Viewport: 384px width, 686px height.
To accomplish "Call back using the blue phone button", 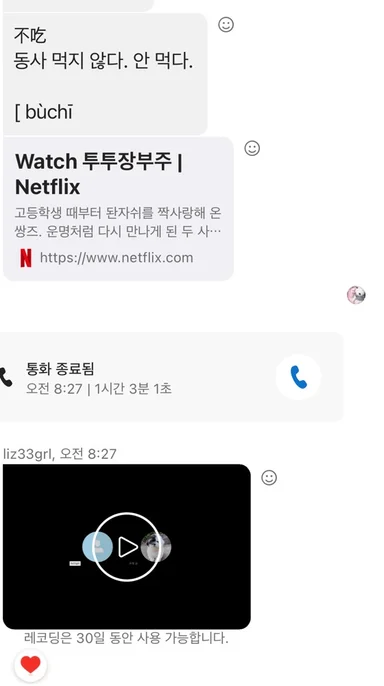I will (x=298, y=377).
